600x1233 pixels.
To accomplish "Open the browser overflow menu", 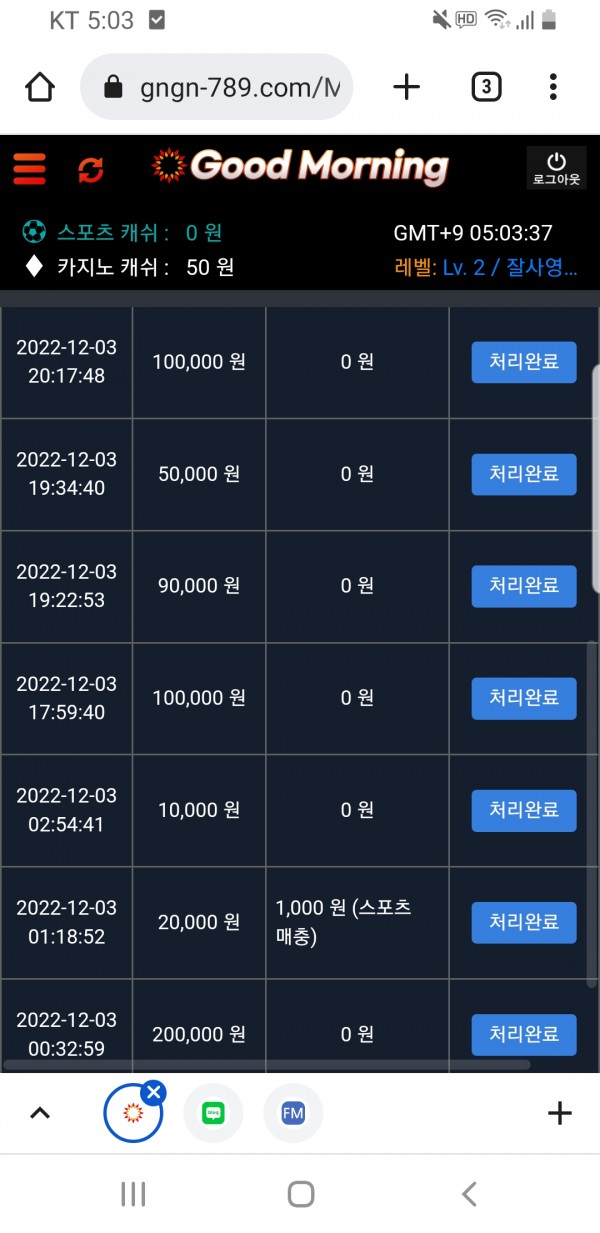I will (553, 88).
